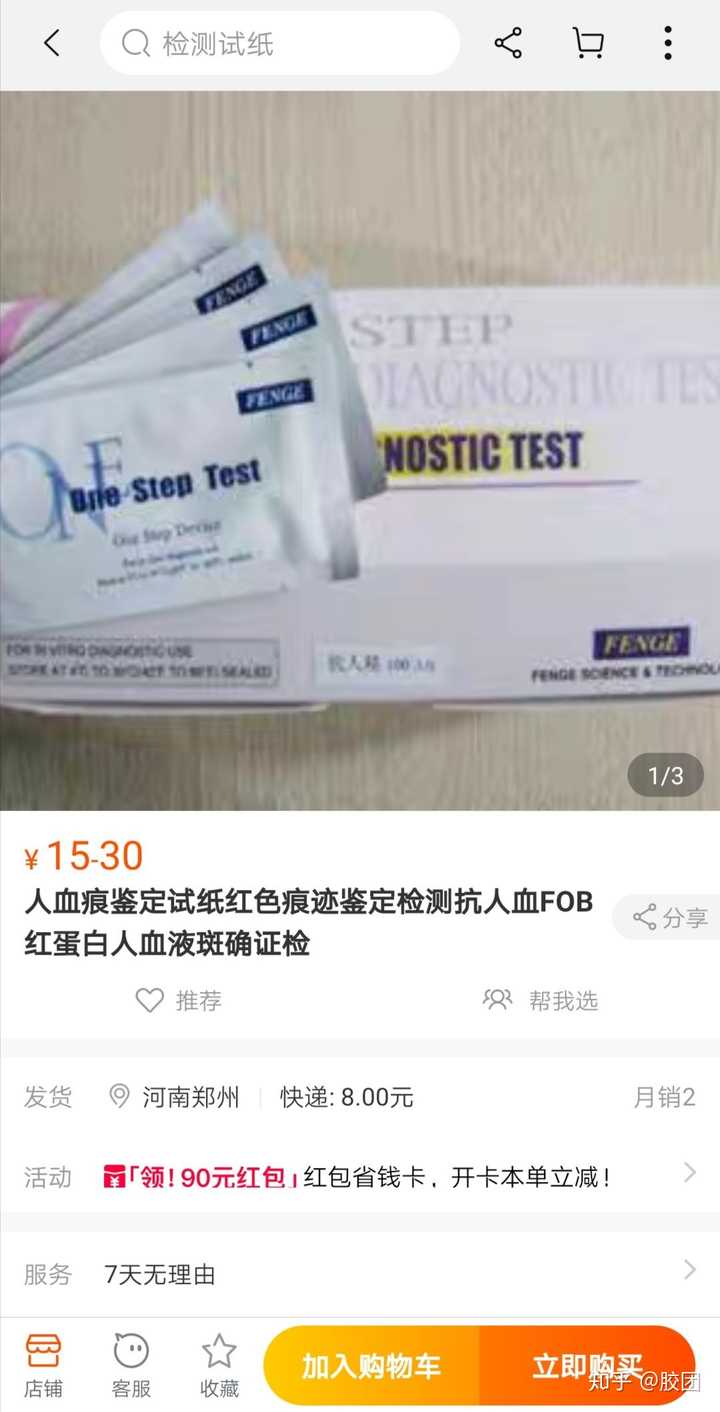The height and width of the screenshot is (1412, 720).
Task: Open the share icon in top bar
Action: (x=508, y=44)
